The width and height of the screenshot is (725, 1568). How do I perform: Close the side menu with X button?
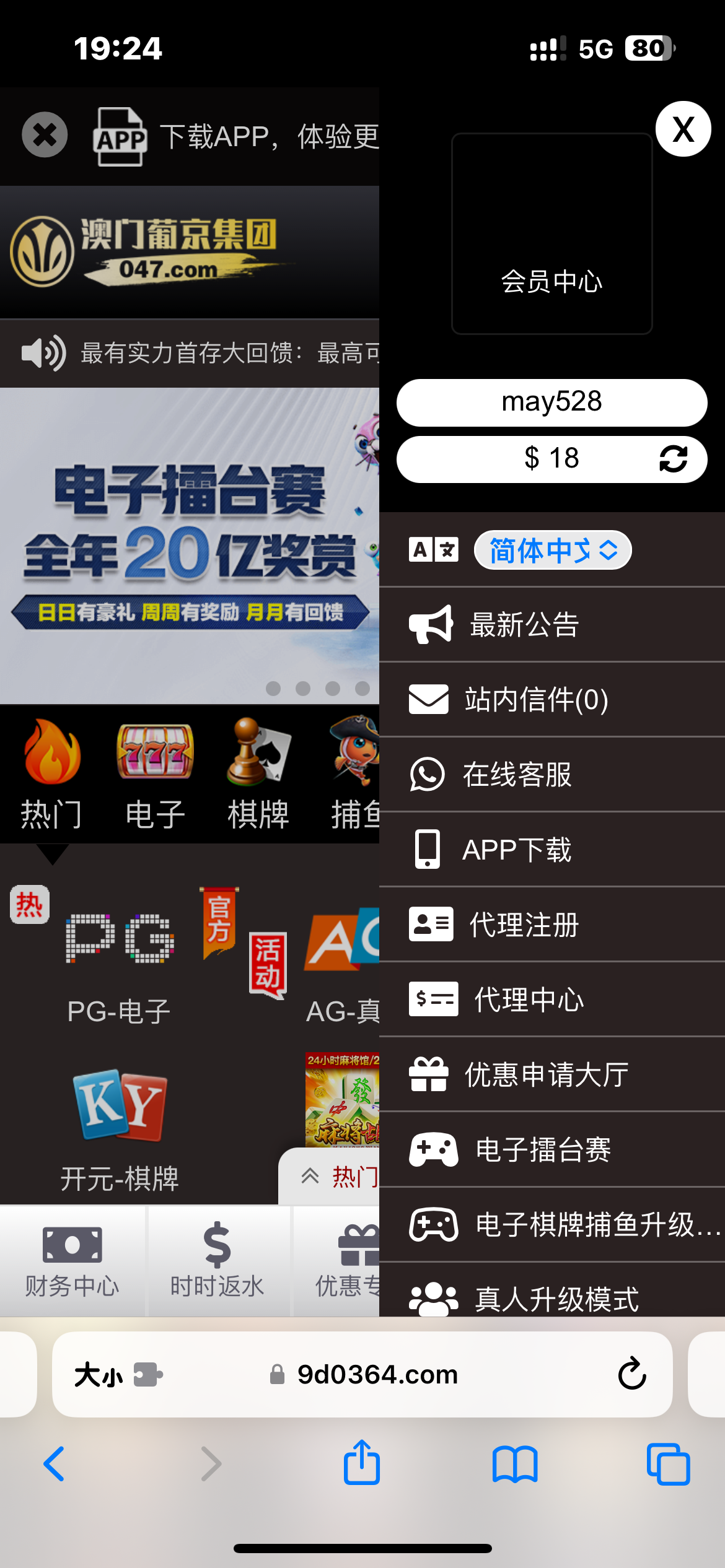pyautogui.click(x=683, y=129)
